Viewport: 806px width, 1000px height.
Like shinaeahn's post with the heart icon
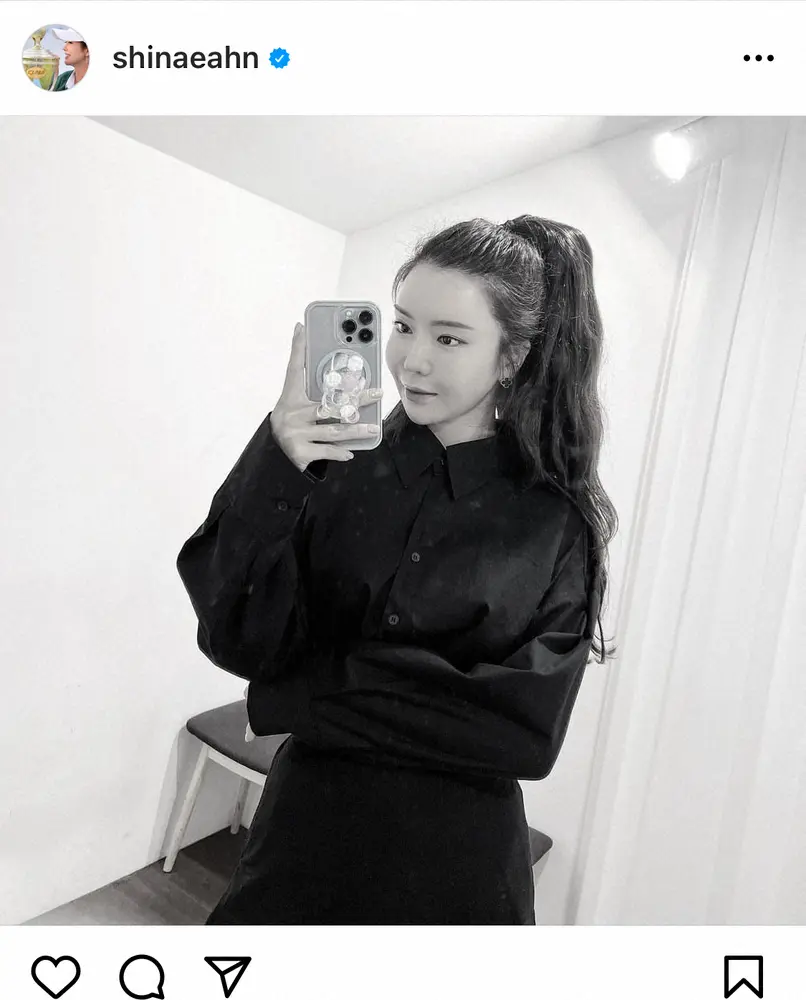[54, 976]
